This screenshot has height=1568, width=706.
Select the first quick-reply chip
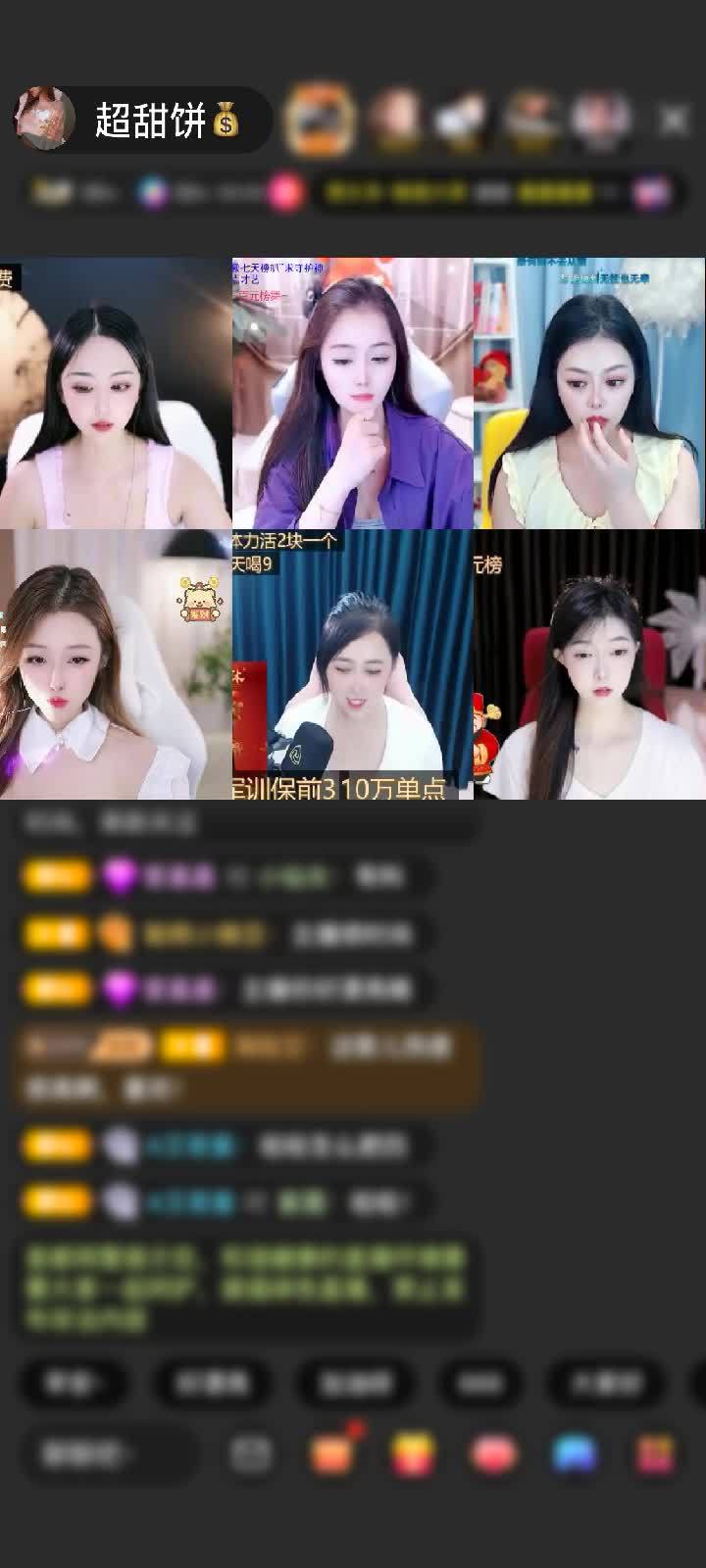tap(75, 1382)
